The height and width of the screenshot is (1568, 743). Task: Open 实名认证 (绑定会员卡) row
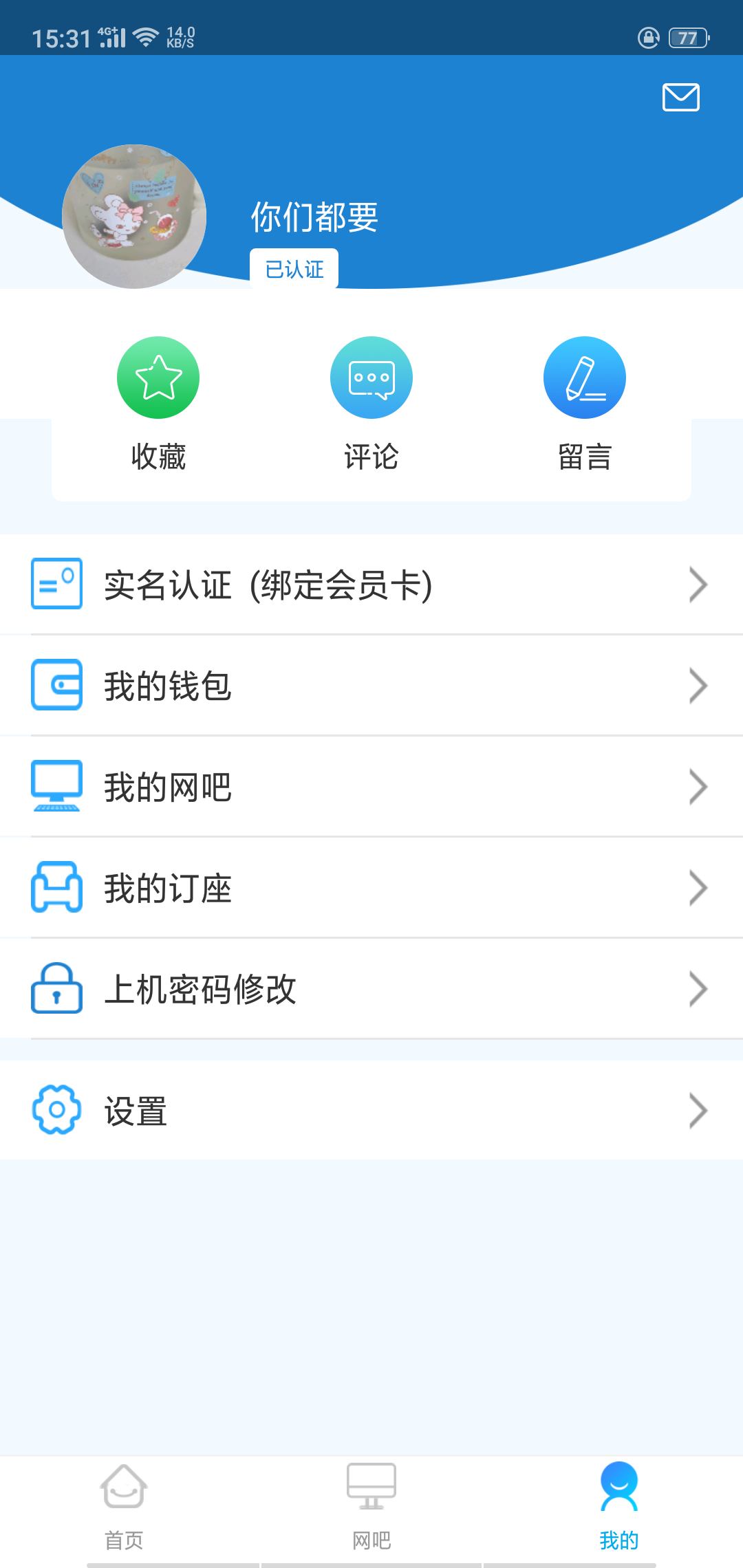371,585
